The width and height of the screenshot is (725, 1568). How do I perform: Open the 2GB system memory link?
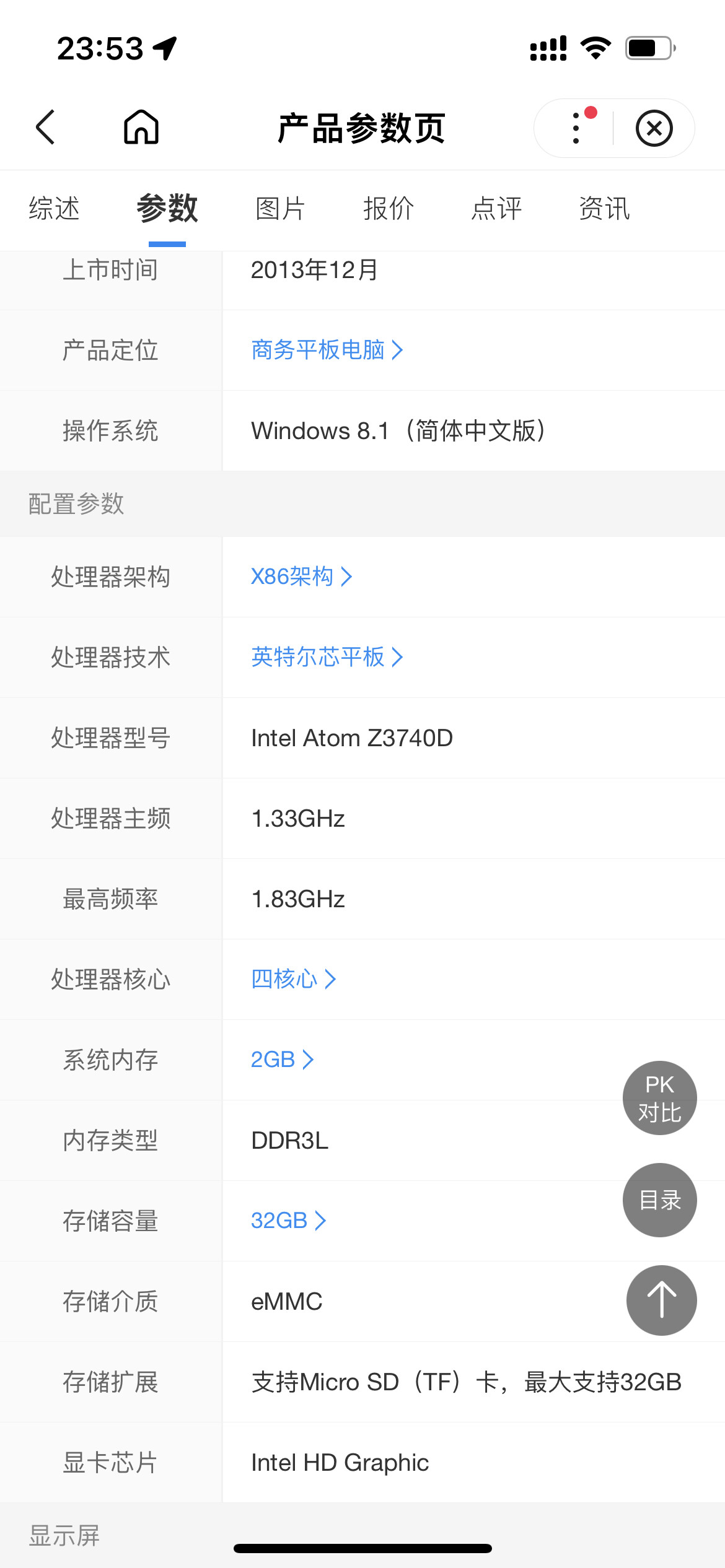(x=283, y=1060)
